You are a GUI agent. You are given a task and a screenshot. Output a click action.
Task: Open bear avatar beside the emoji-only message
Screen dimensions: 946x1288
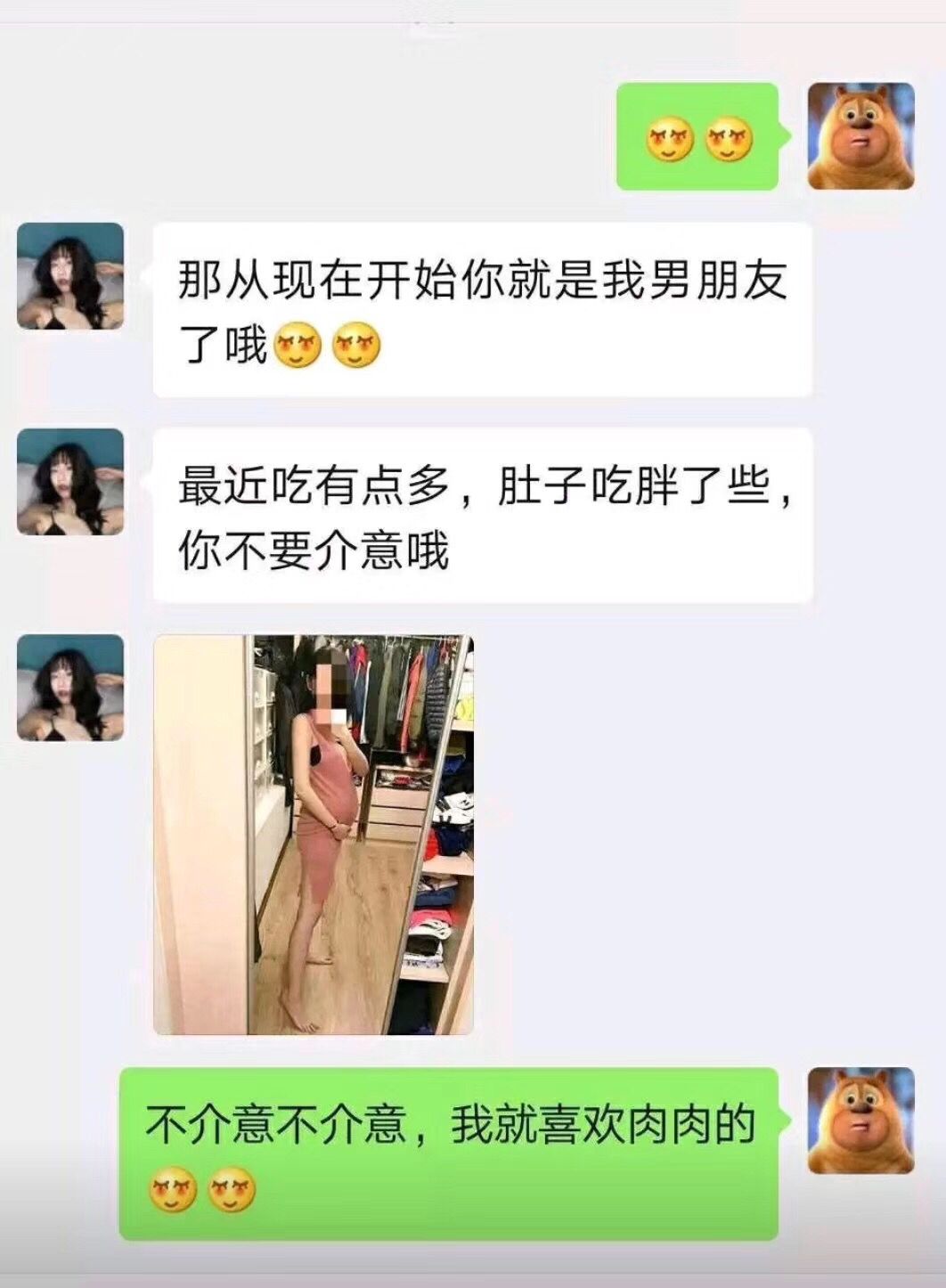click(860, 136)
